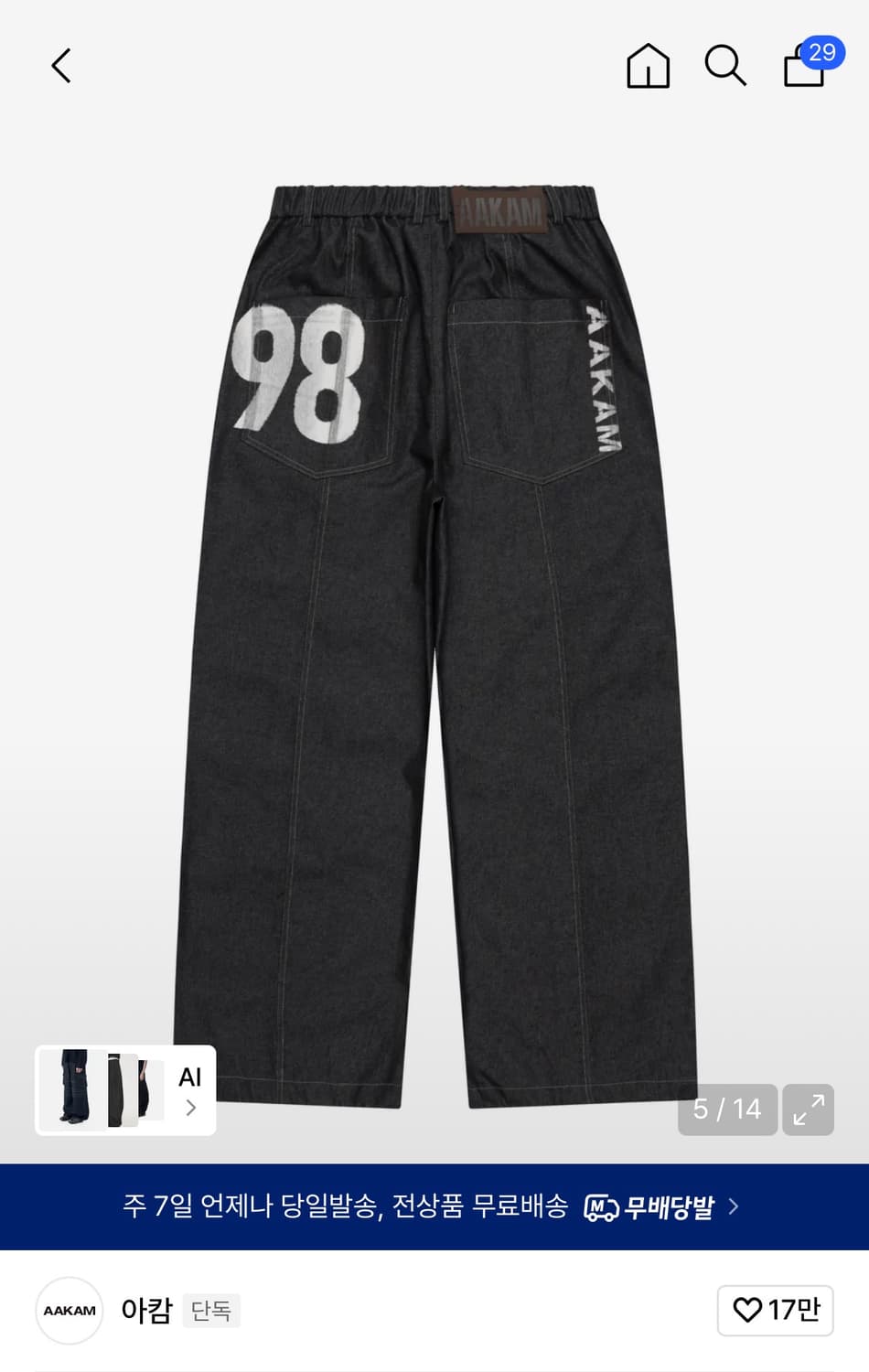
Task: Tap the main jeans product image
Action: click(x=434, y=595)
